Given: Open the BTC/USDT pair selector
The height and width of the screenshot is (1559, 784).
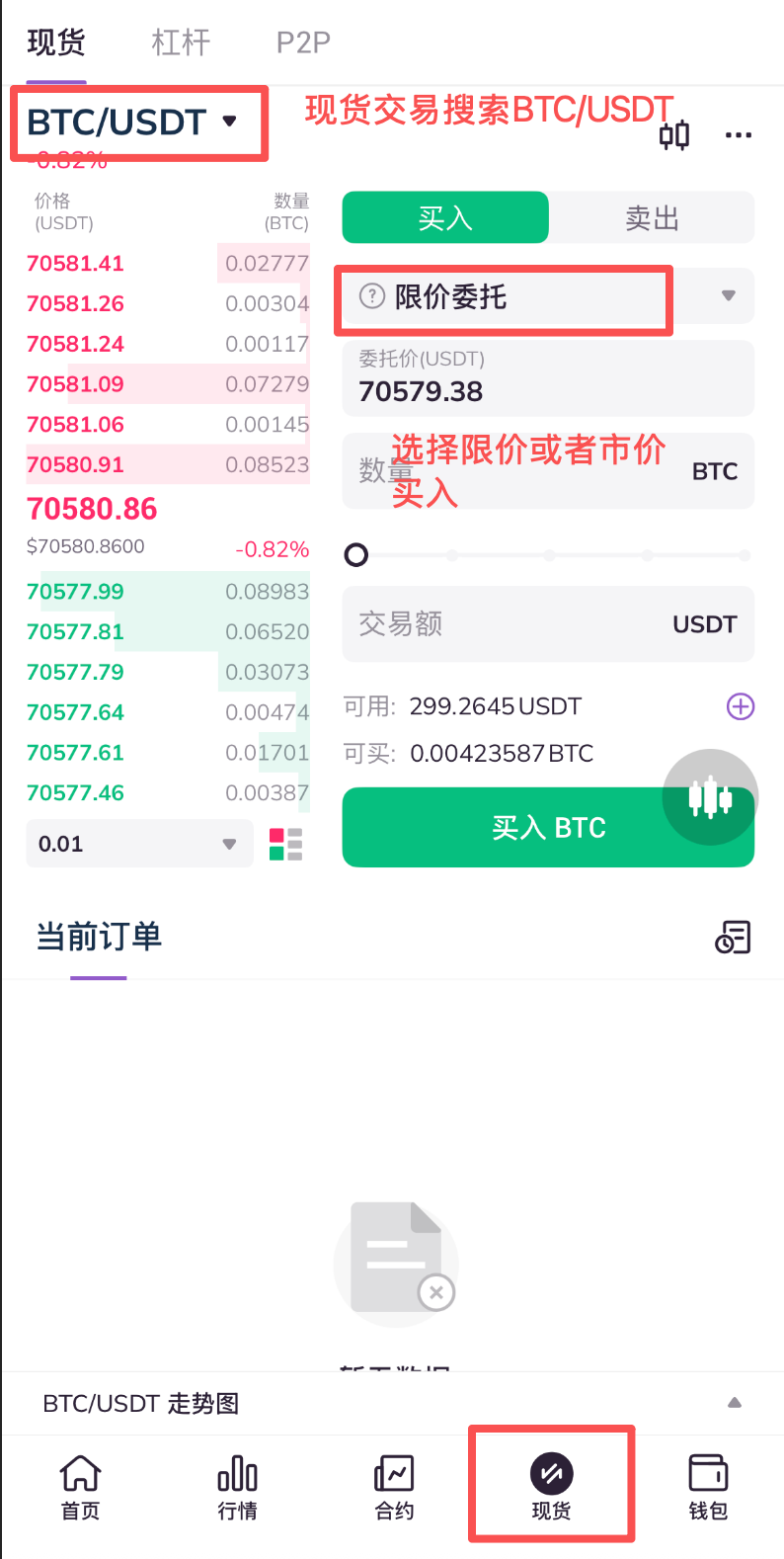Looking at the screenshot, I should (133, 123).
